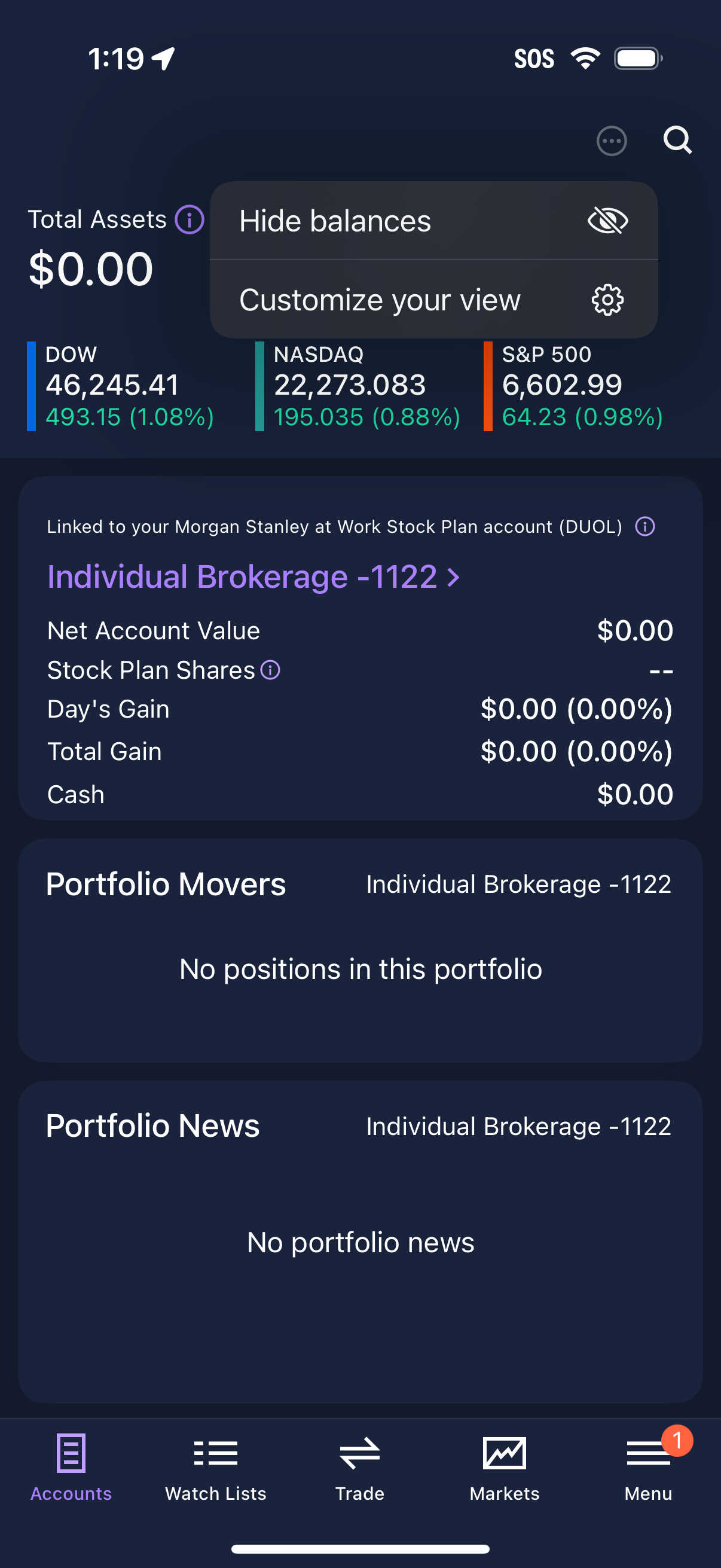Open the Markets chart icon
Screen dimensions: 721x1568
(505, 1455)
